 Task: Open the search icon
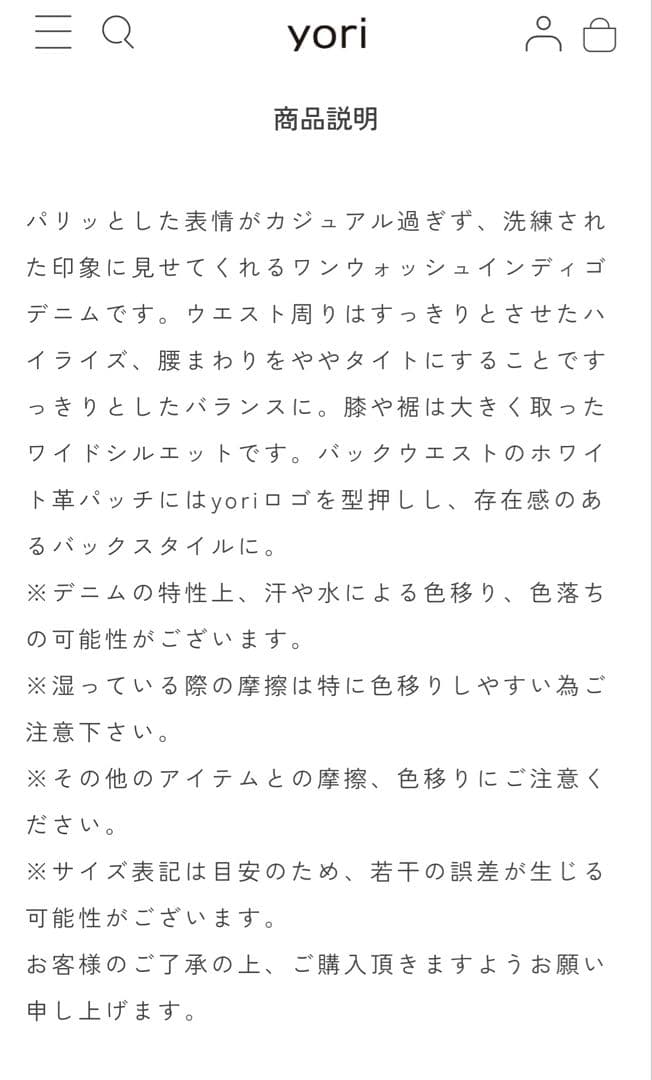(x=118, y=32)
